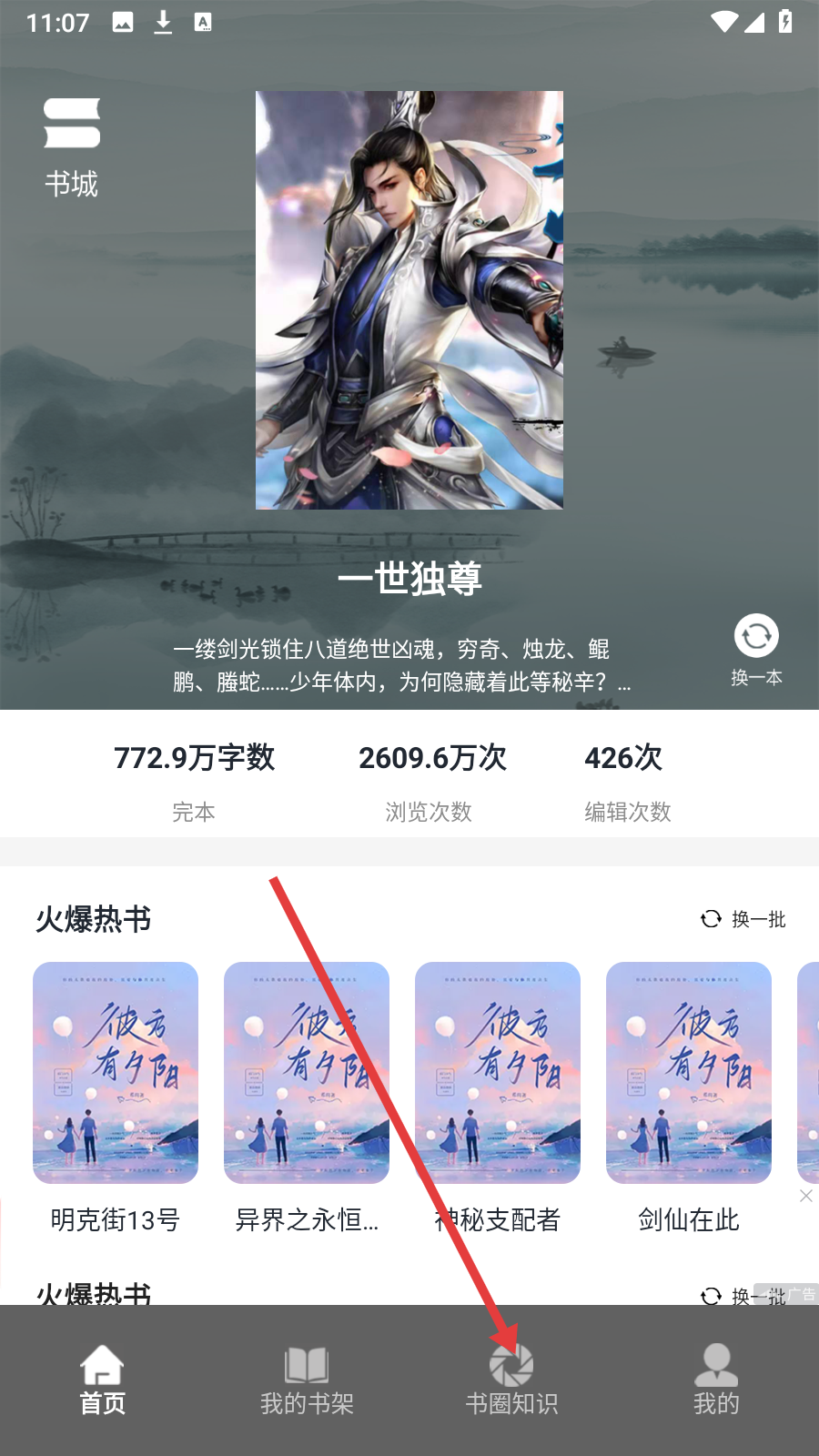This screenshot has height=1456, width=819.
Task: Open the 一世独尊 book cover
Action: pos(409,299)
